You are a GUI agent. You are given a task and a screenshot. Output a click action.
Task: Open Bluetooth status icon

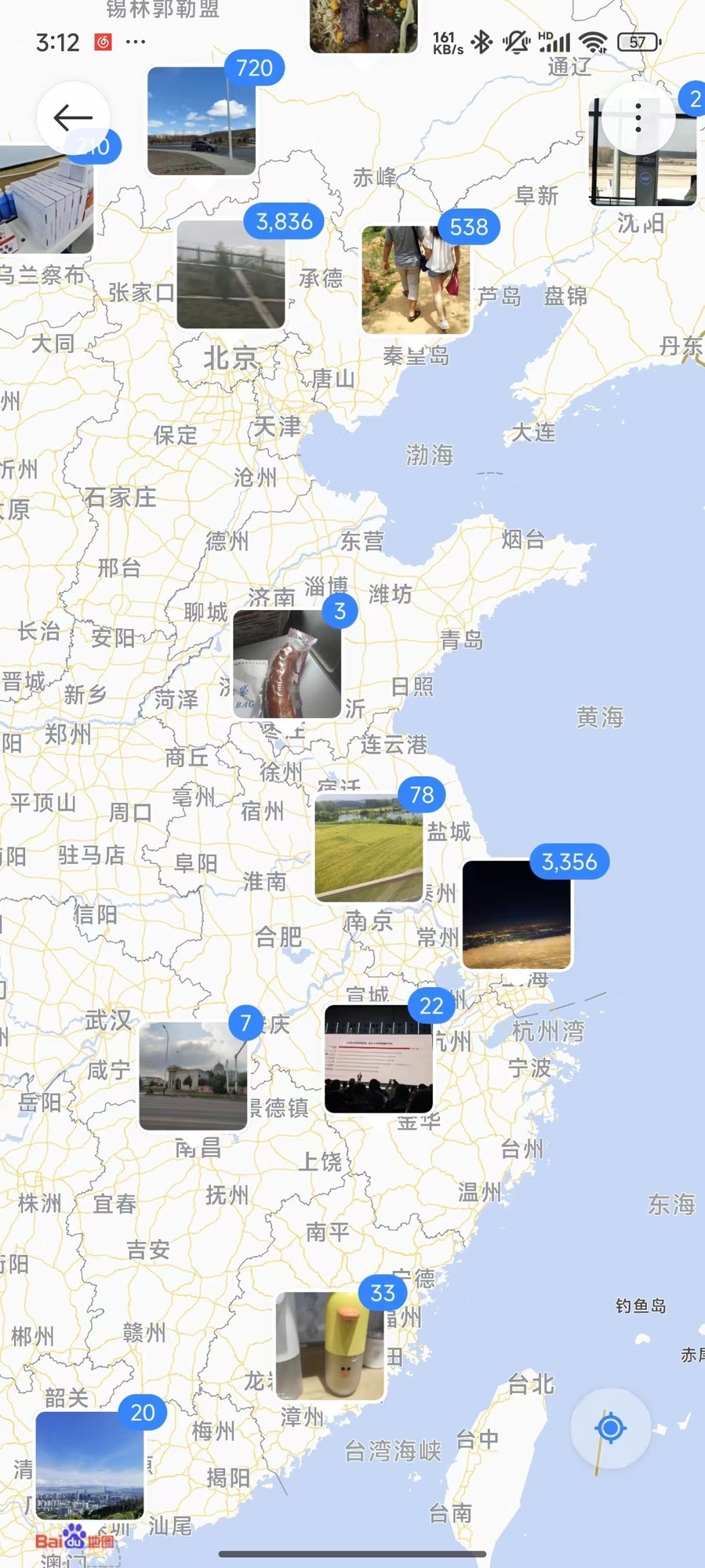tap(482, 42)
